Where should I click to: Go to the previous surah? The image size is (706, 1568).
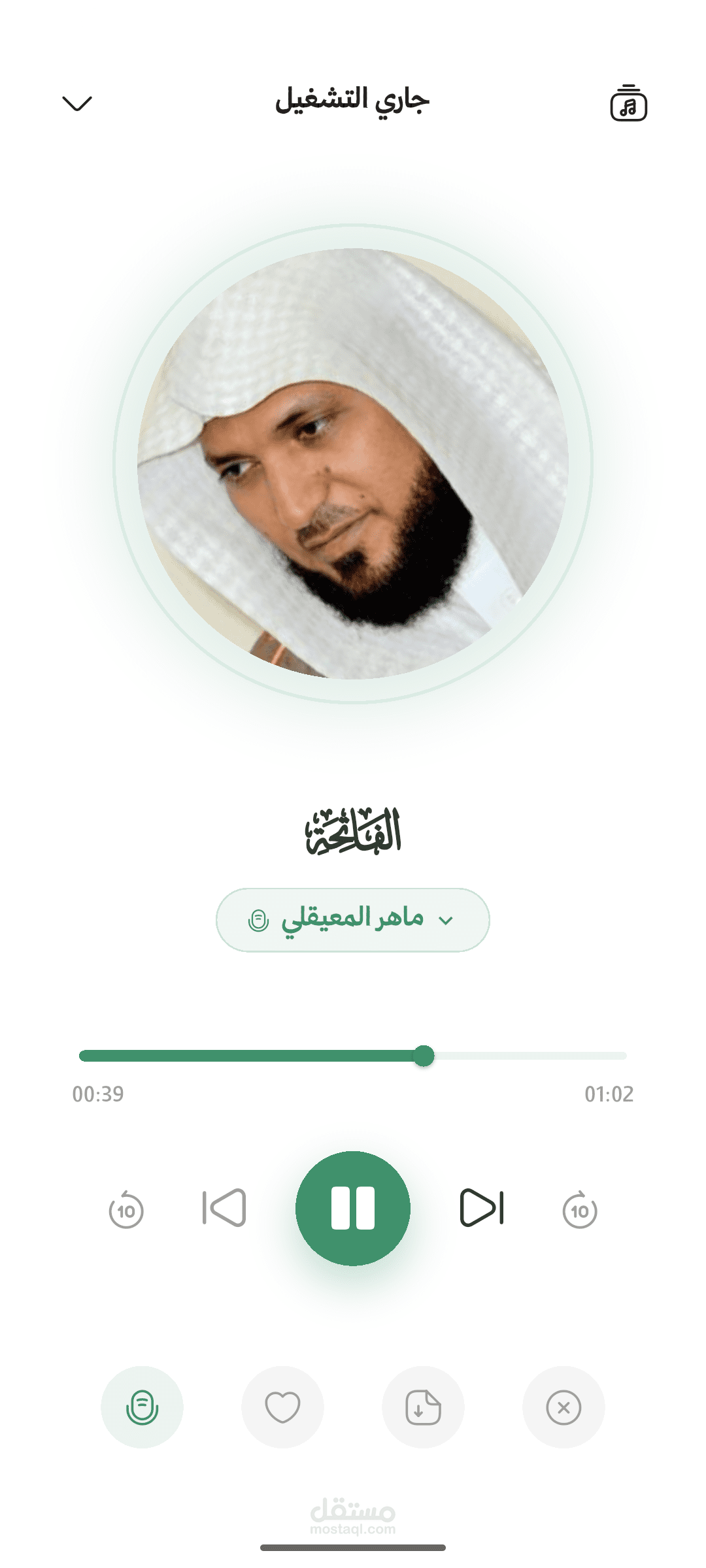coord(224,1207)
